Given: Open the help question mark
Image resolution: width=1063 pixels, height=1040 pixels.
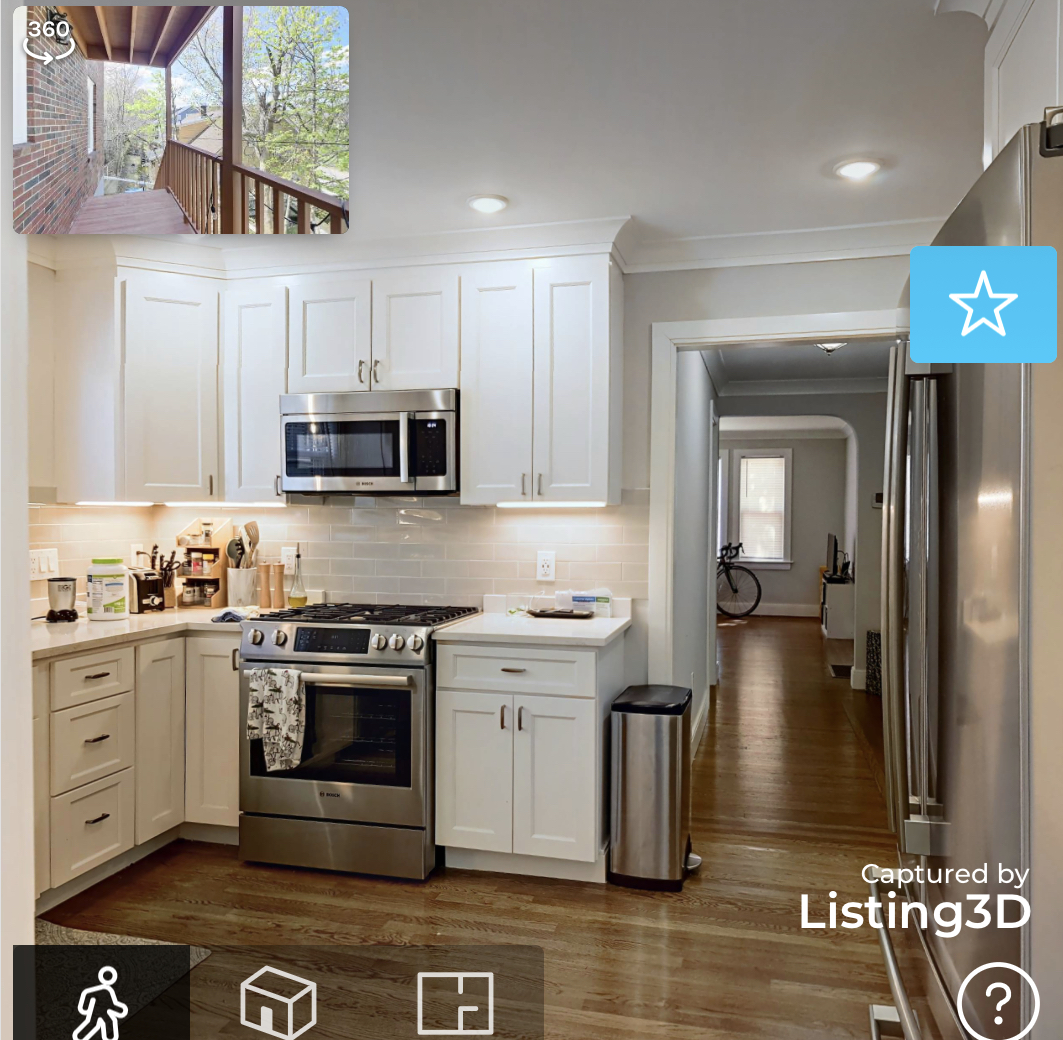Looking at the screenshot, I should 997,1000.
